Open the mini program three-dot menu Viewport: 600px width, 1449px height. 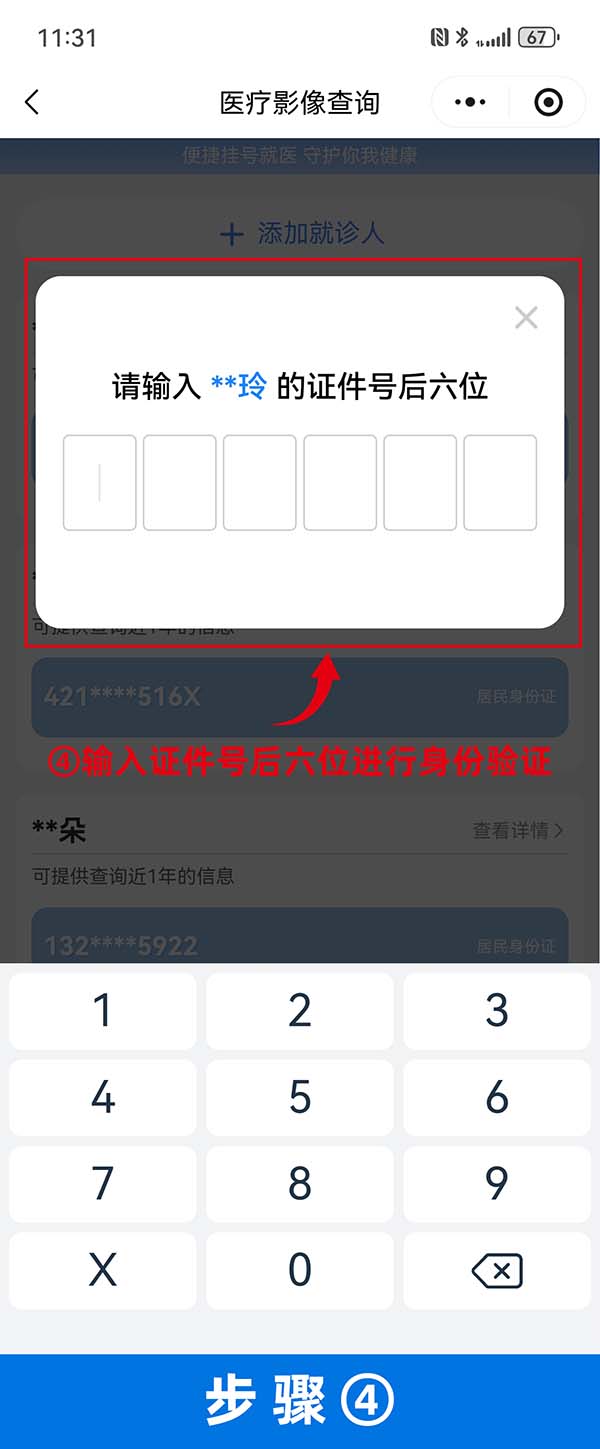pyautogui.click(x=469, y=102)
